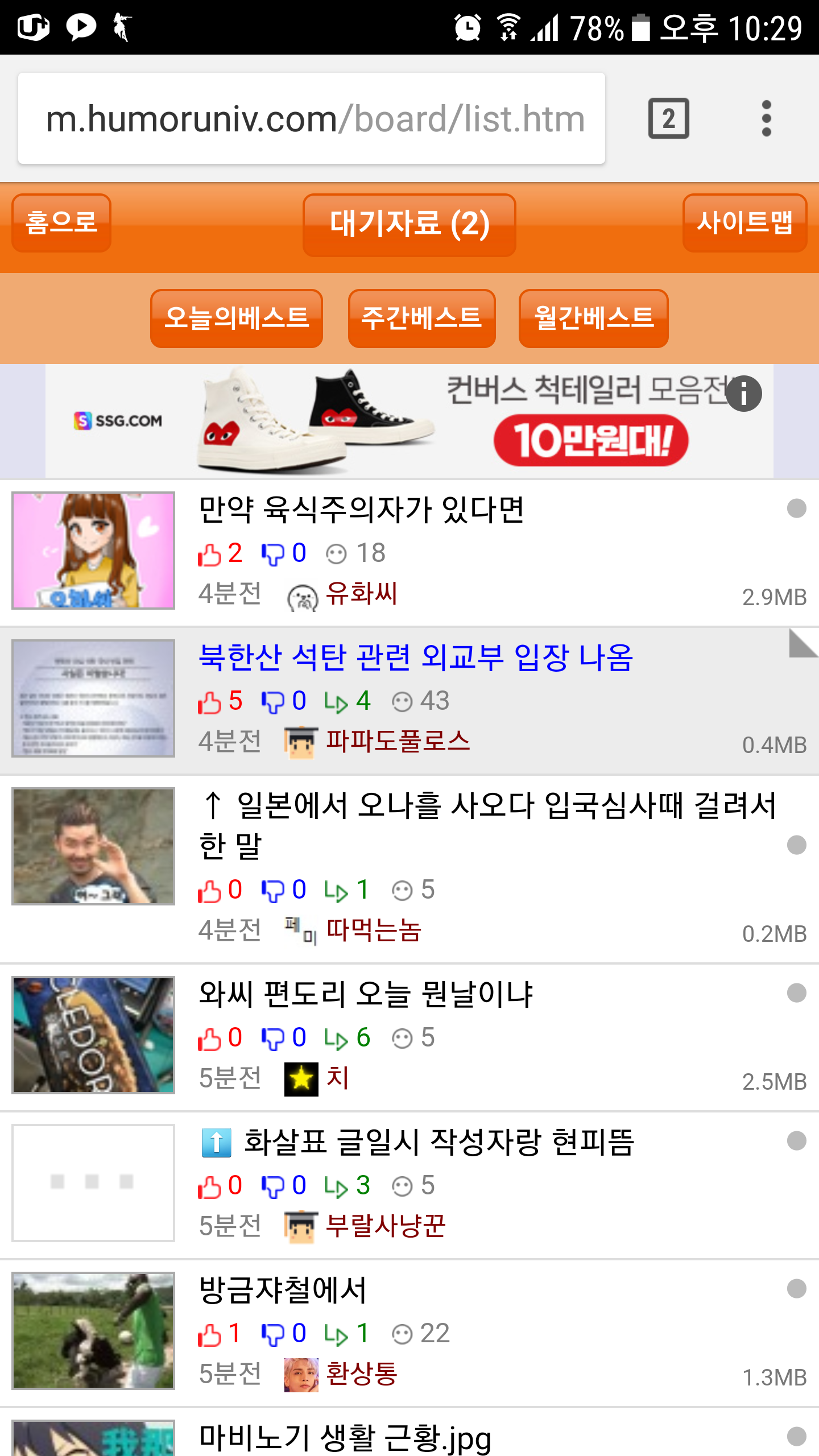View author 유화씨 profile

pos(361,593)
